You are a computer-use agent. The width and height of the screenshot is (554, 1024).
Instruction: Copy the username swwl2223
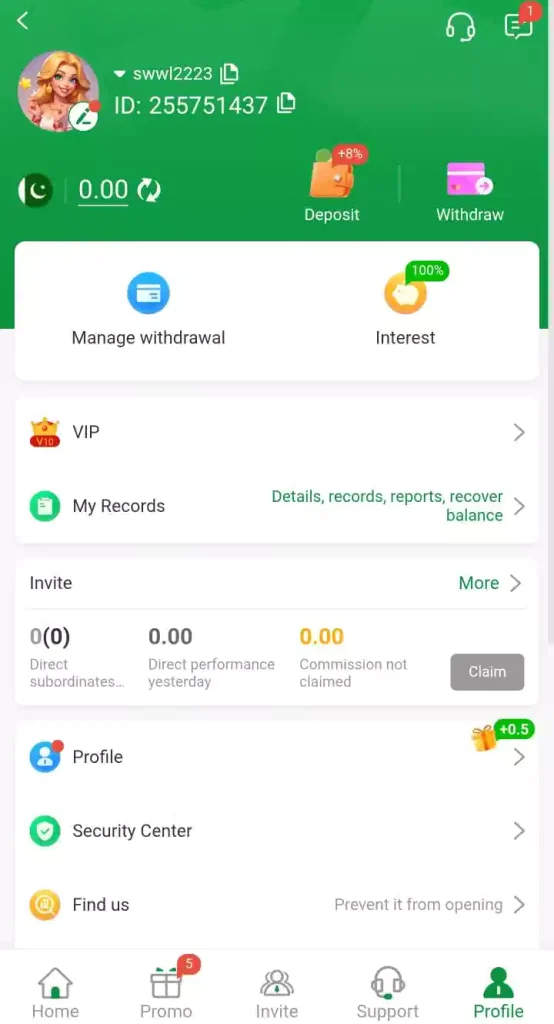click(229, 73)
